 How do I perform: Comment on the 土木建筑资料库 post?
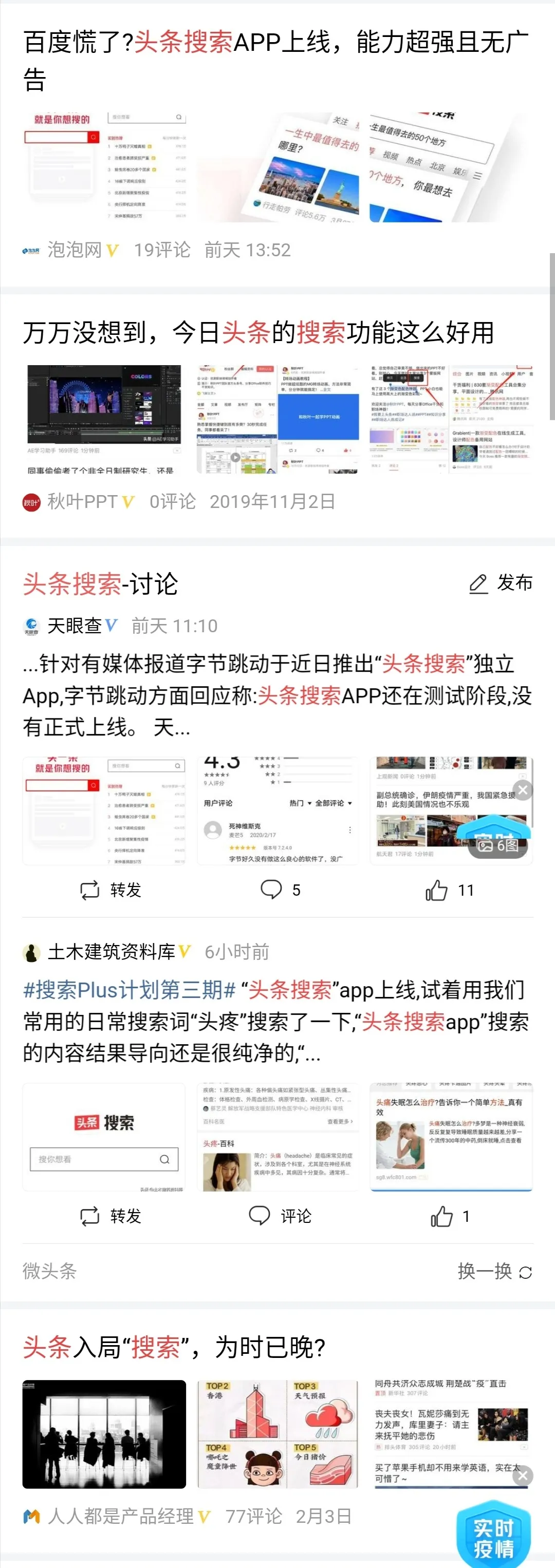(x=280, y=1216)
